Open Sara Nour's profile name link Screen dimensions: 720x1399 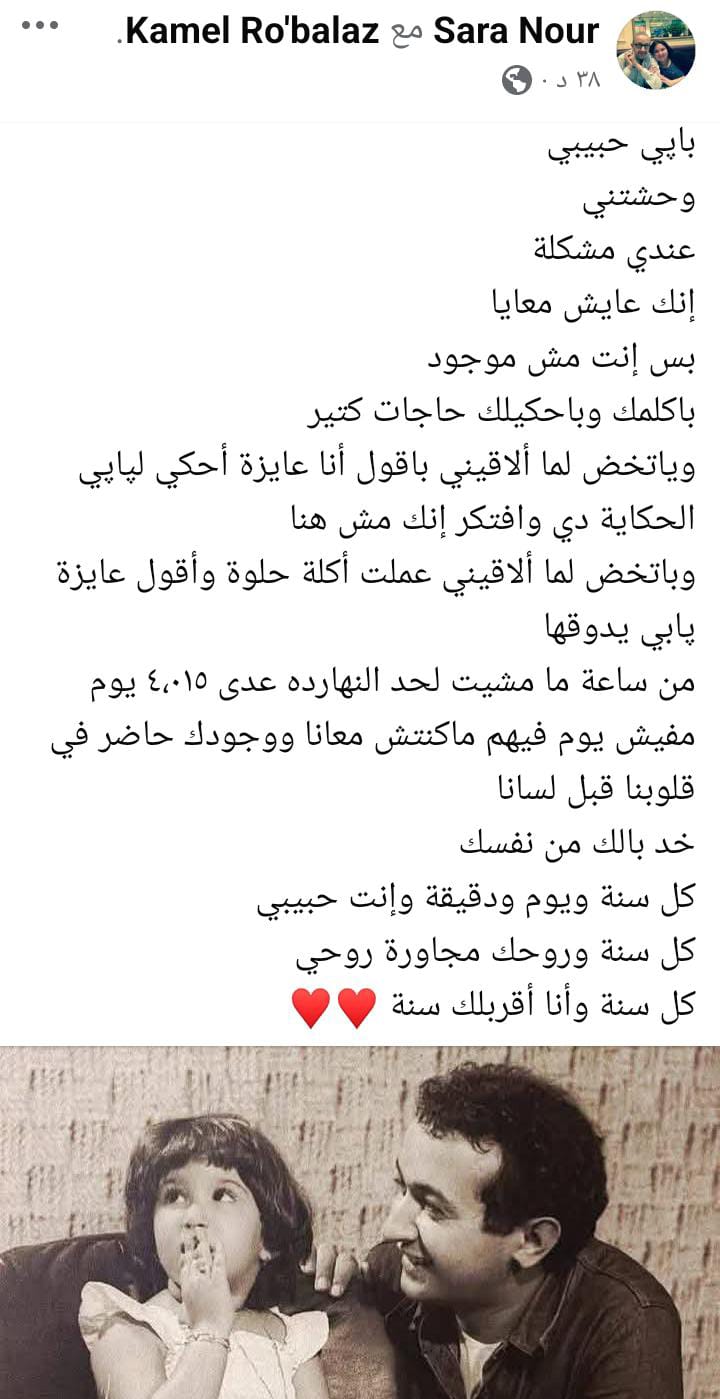[516, 31]
